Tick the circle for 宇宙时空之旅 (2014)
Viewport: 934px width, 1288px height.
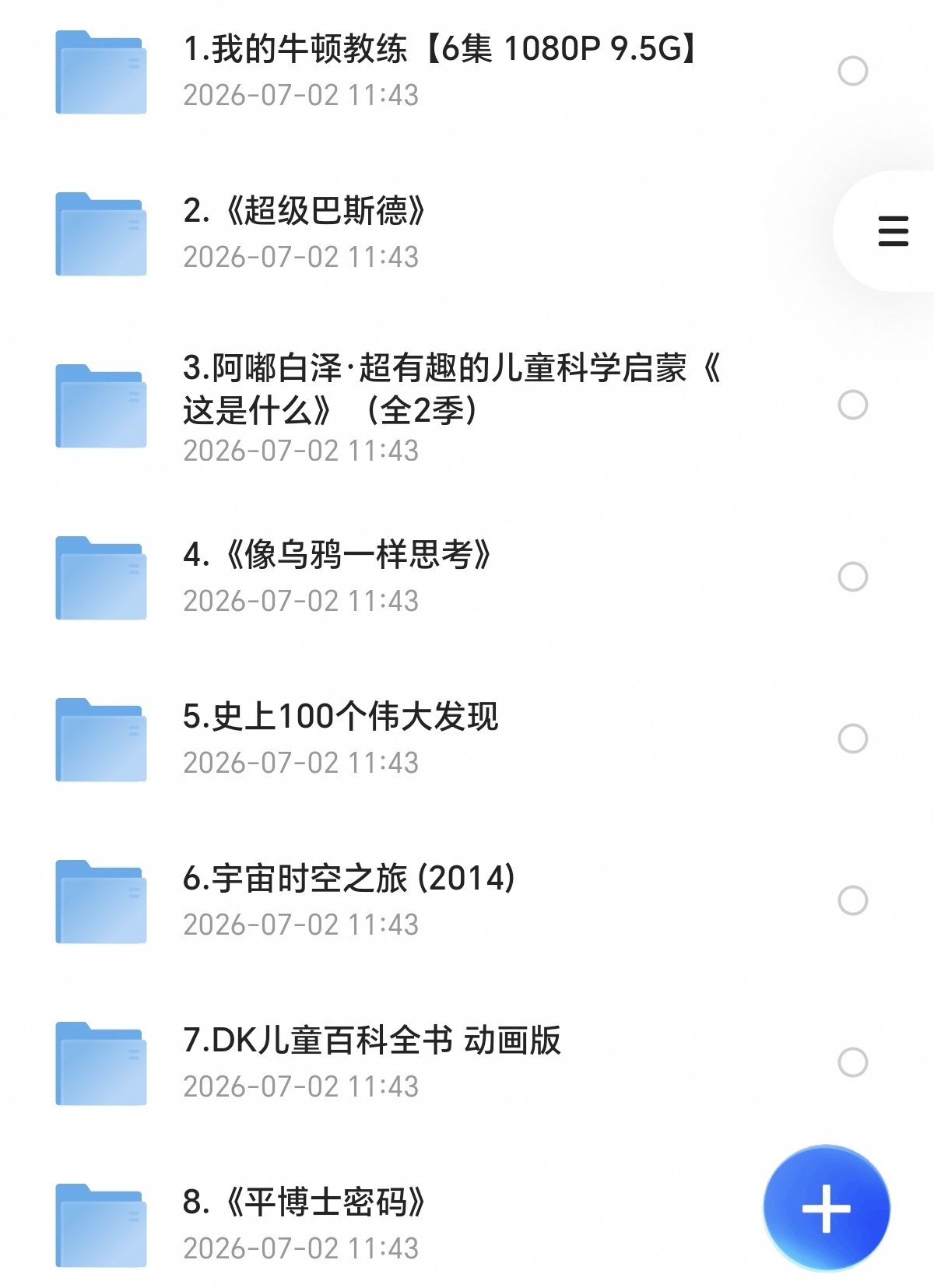(853, 900)
